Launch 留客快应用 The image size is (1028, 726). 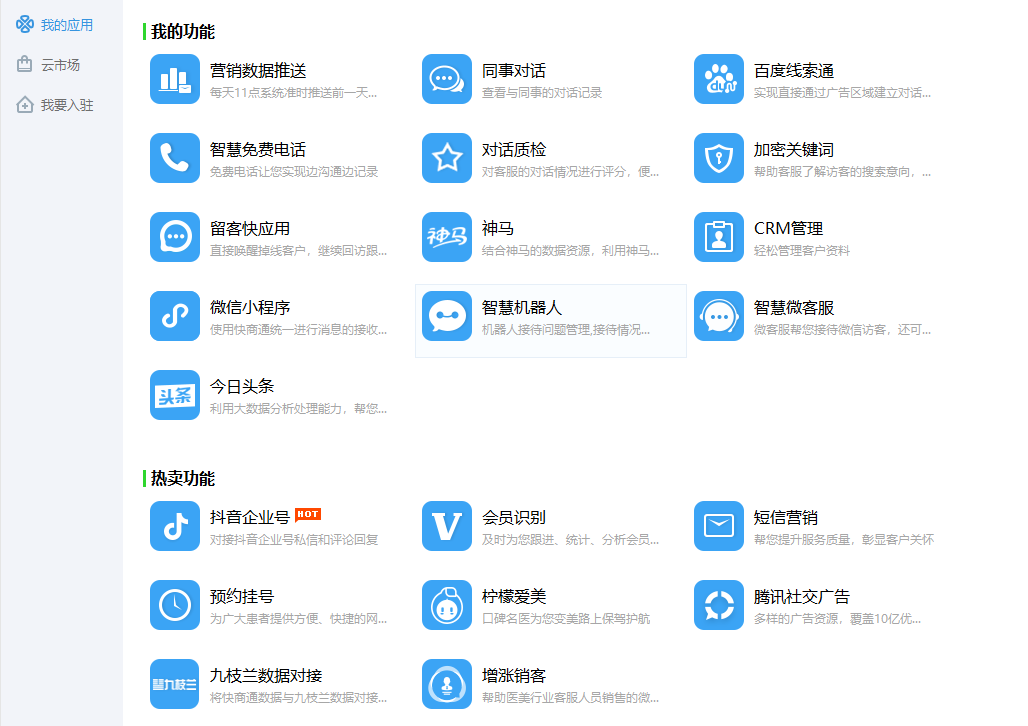pos(249,229)
